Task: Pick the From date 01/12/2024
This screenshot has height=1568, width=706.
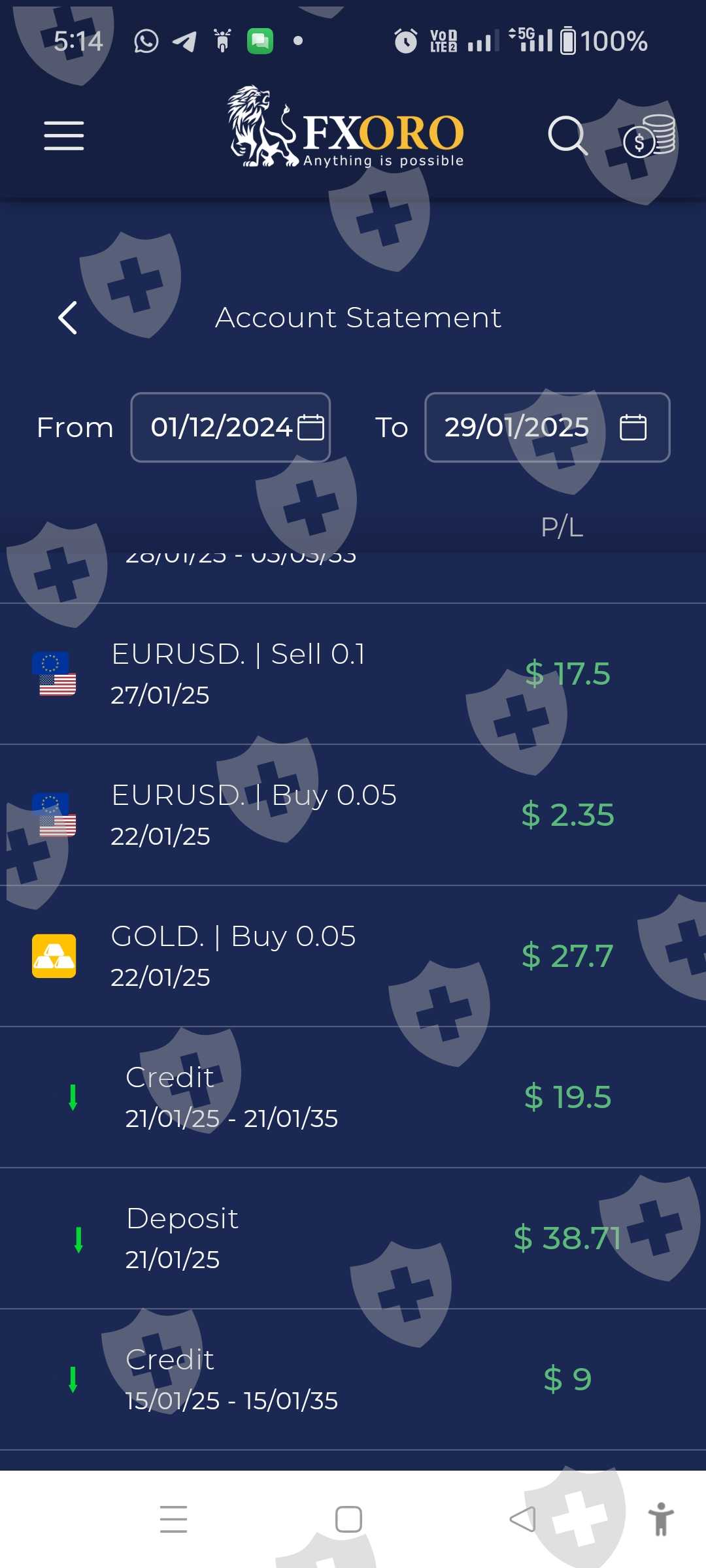Action: pos(231,427)
